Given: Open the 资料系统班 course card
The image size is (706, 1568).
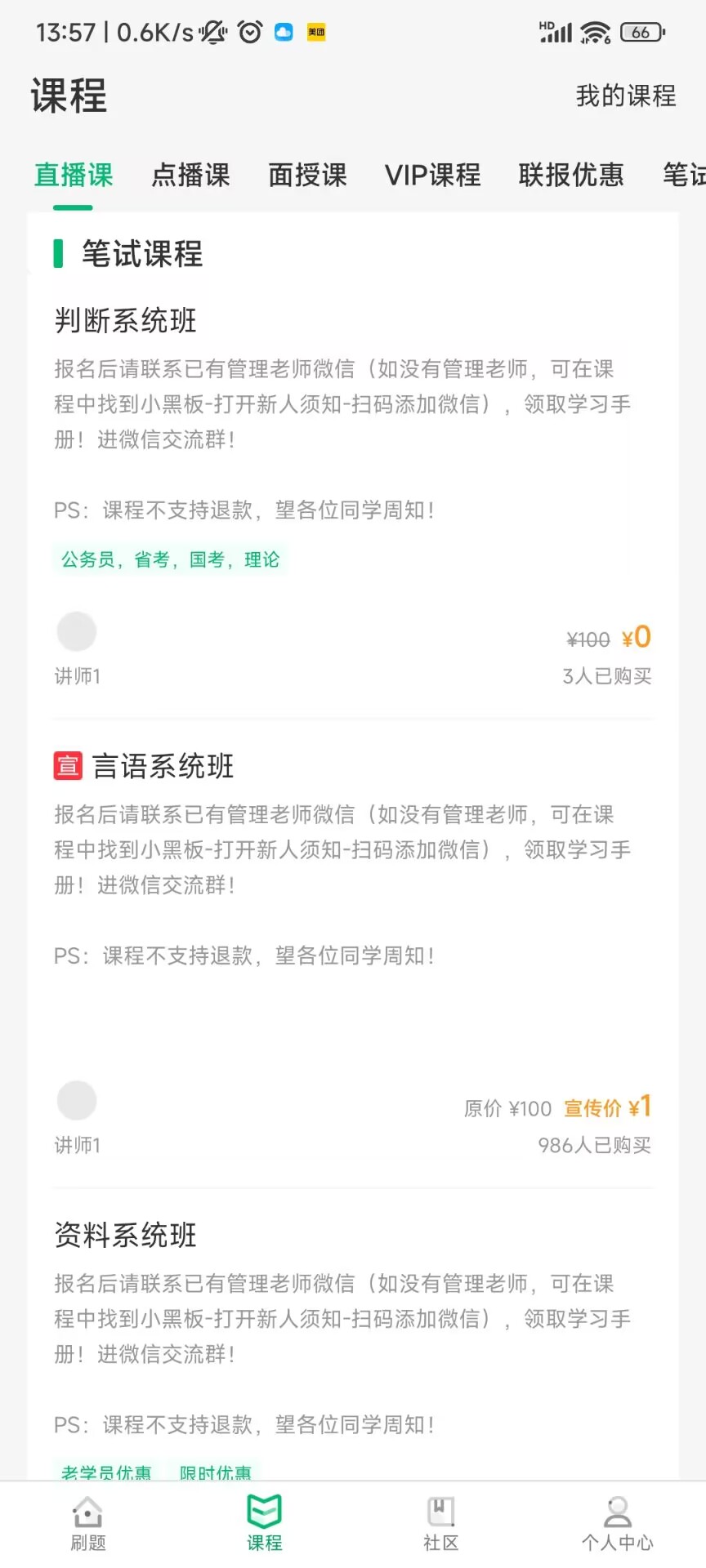Looking at the screenshot, I should click(125, 1236).
